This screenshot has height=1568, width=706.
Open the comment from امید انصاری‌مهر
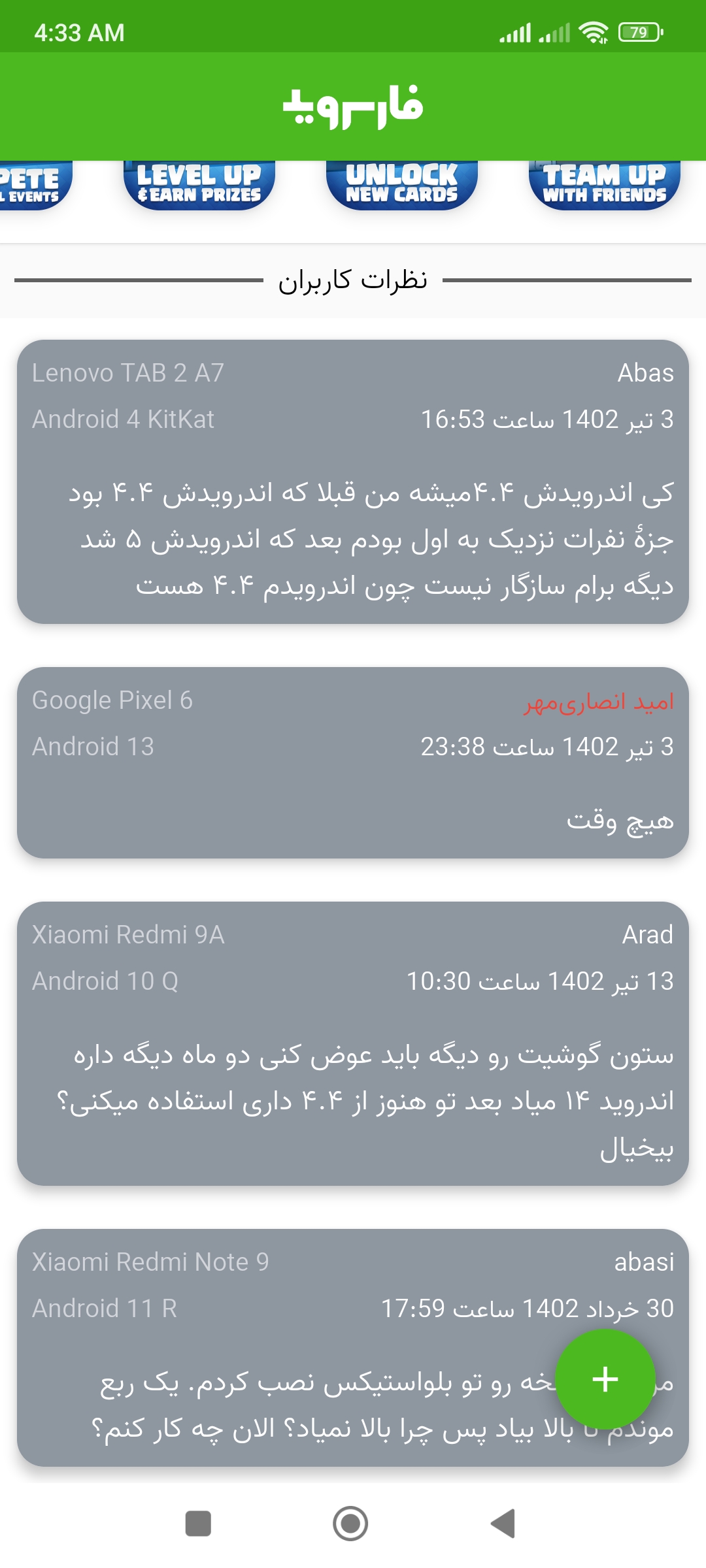[353, 762]
